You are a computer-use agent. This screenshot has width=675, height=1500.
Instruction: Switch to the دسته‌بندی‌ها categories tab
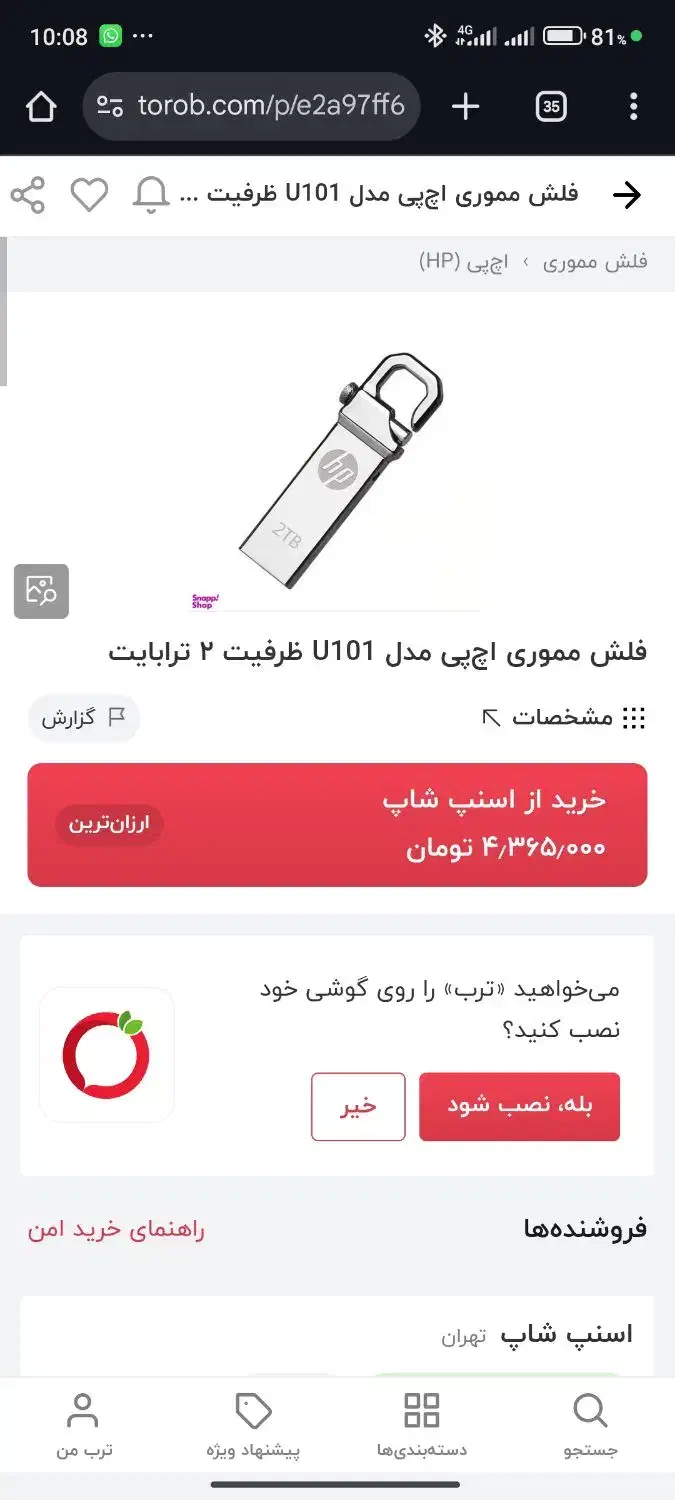pyautogui.click(x=421, y=1424)
